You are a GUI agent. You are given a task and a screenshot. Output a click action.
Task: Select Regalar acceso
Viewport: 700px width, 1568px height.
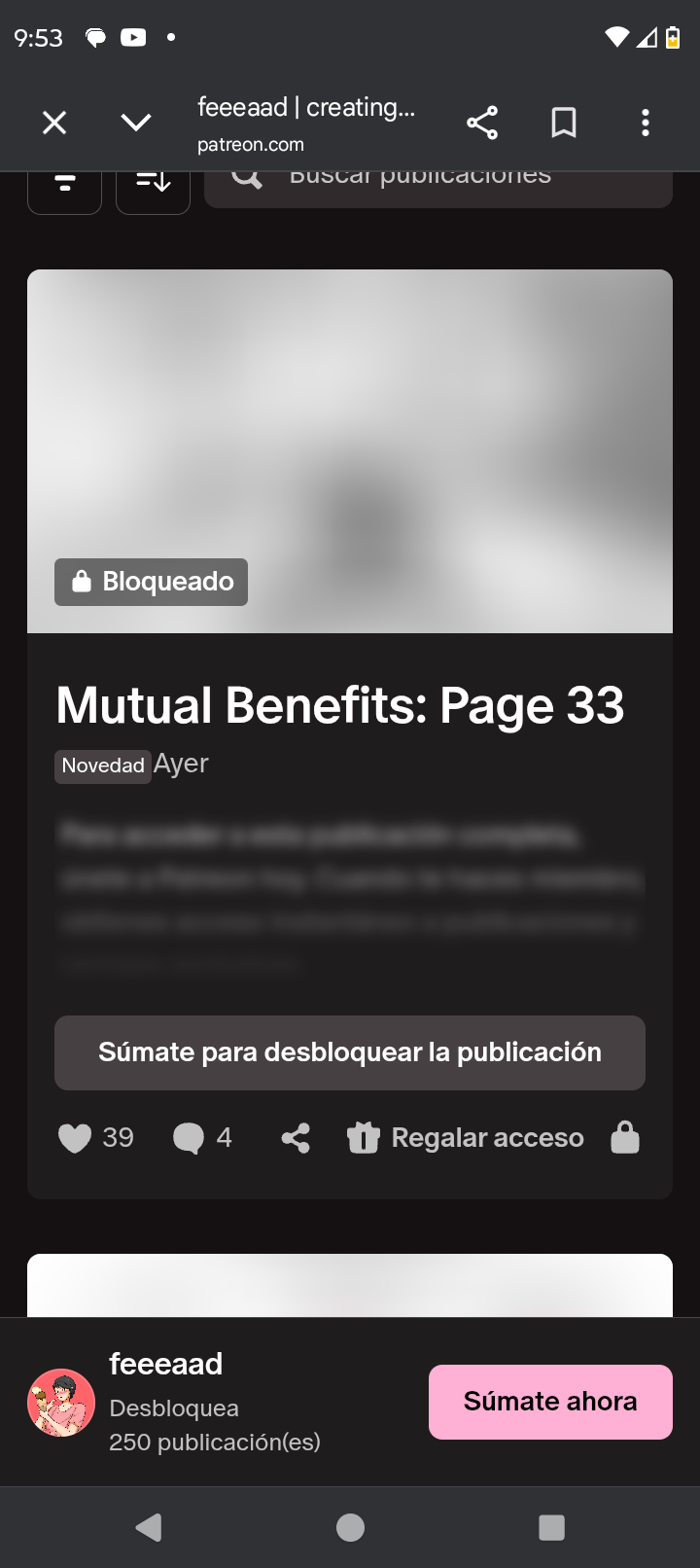467,1138
